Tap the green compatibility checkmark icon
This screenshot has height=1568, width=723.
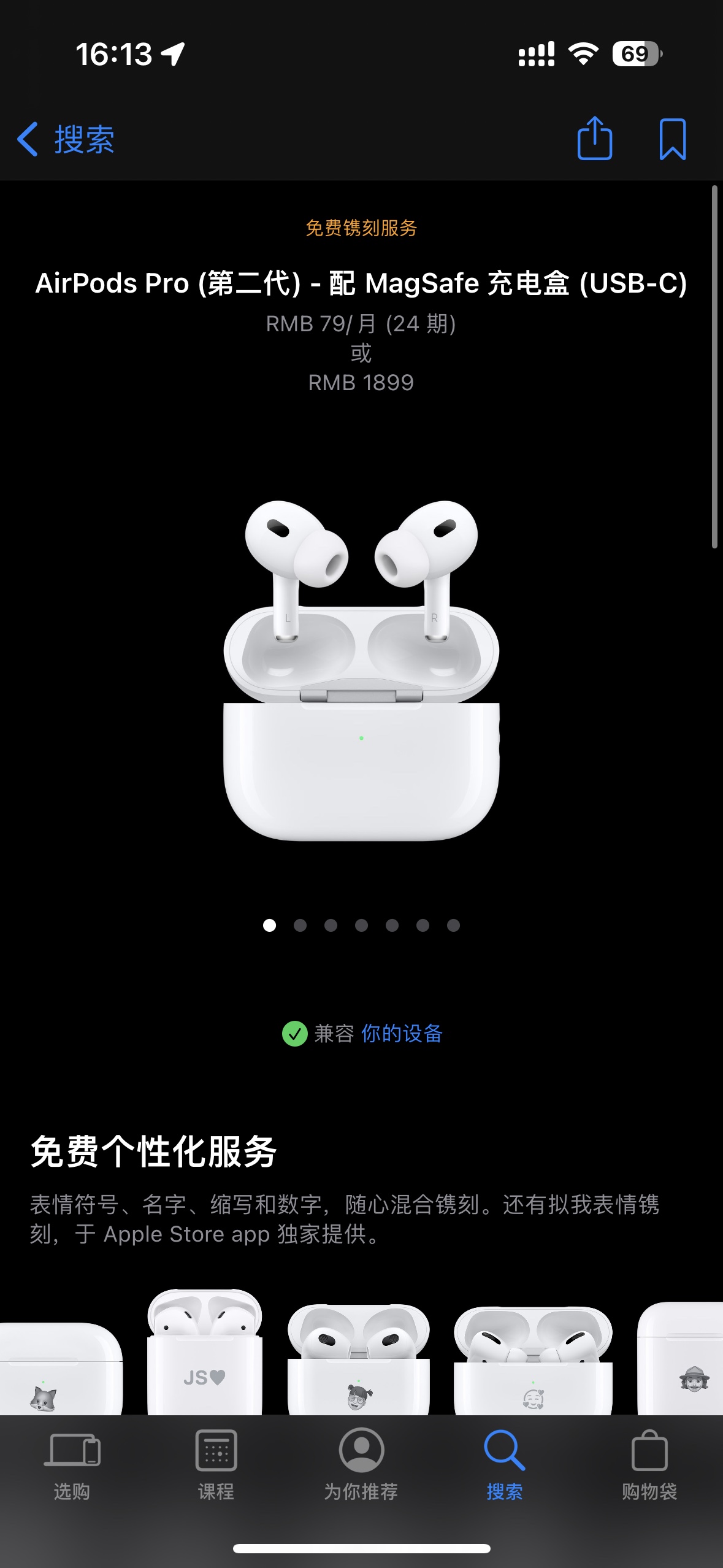pyautogui.click(x=294, y=1032)
